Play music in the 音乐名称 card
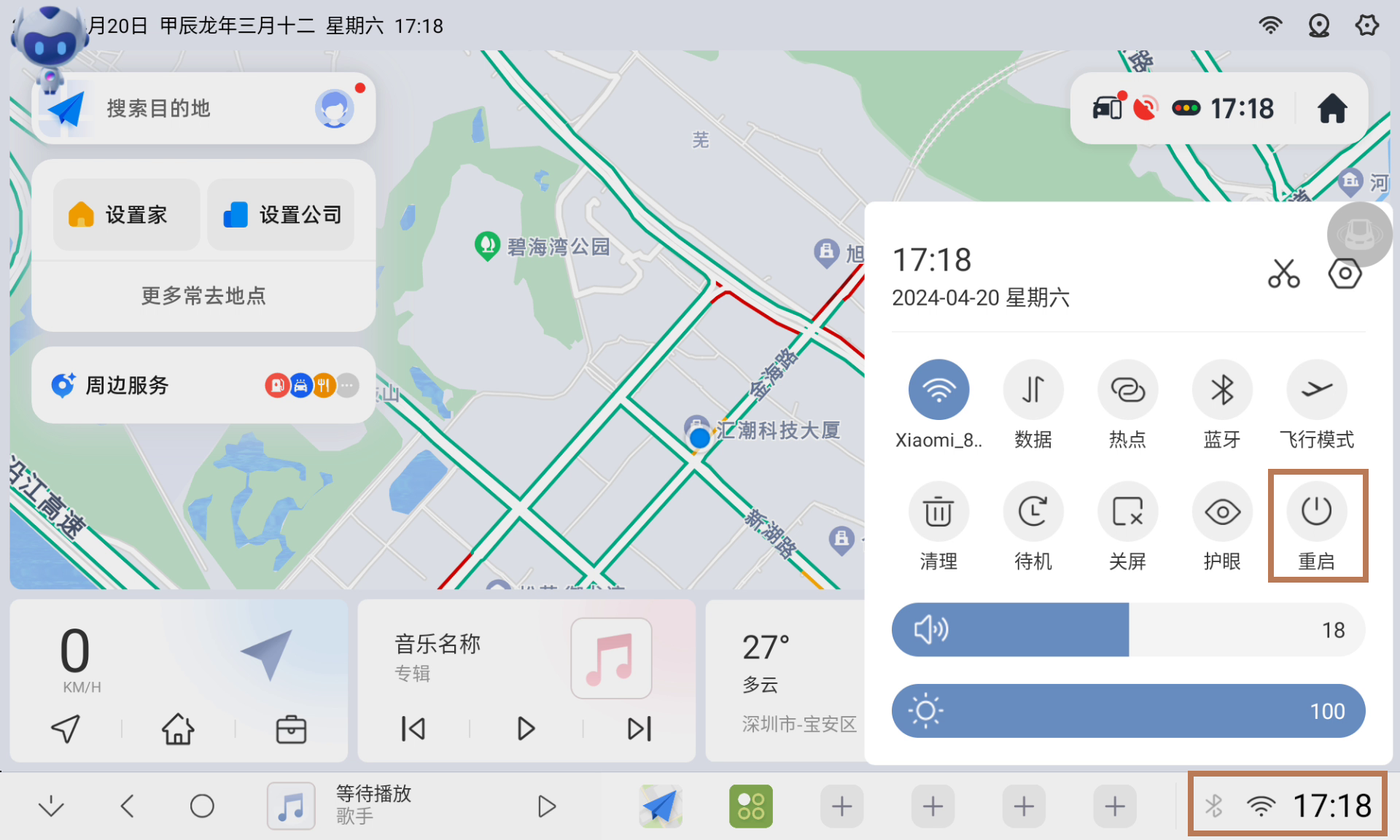Viewport: 1400px width, 840px height. (526, 728)
